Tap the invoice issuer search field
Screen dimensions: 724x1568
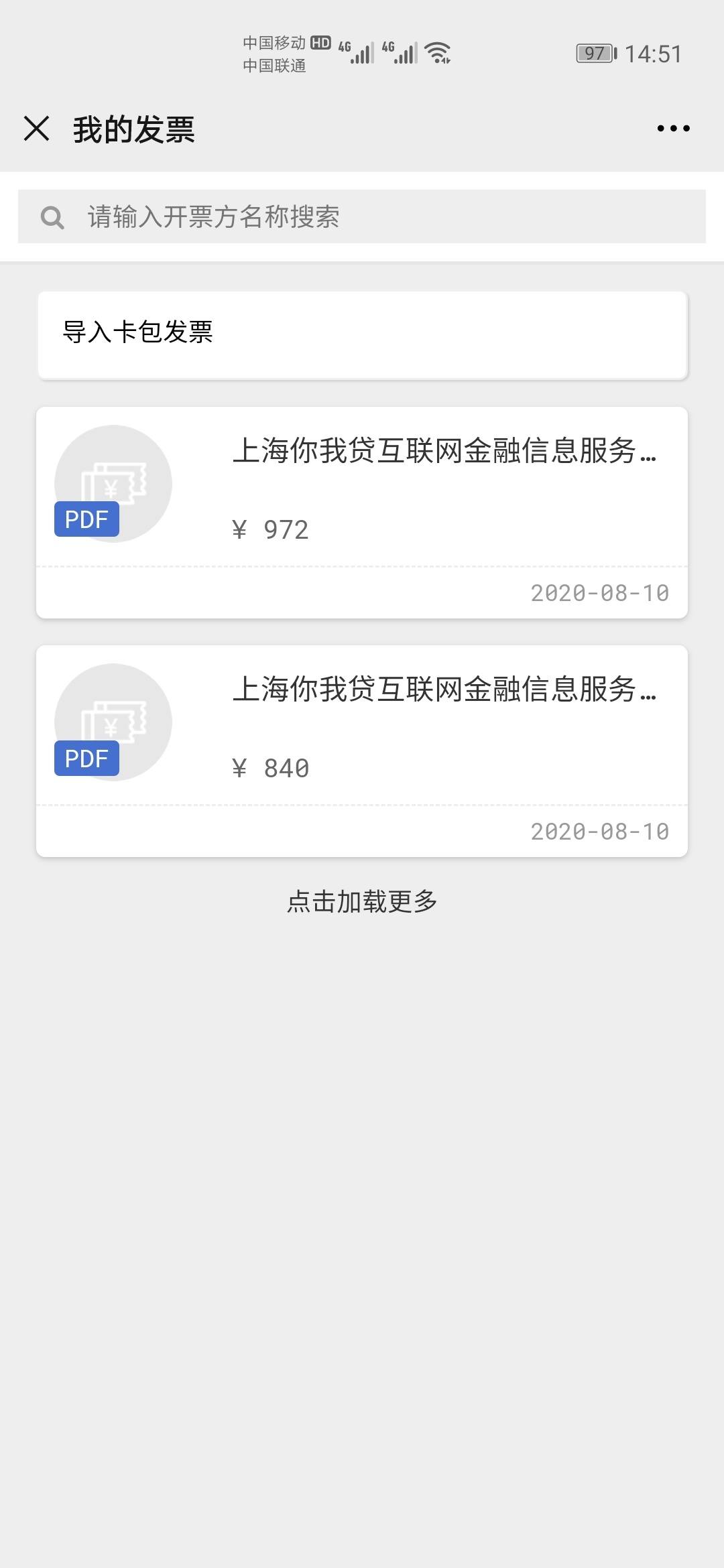point(362,216)
